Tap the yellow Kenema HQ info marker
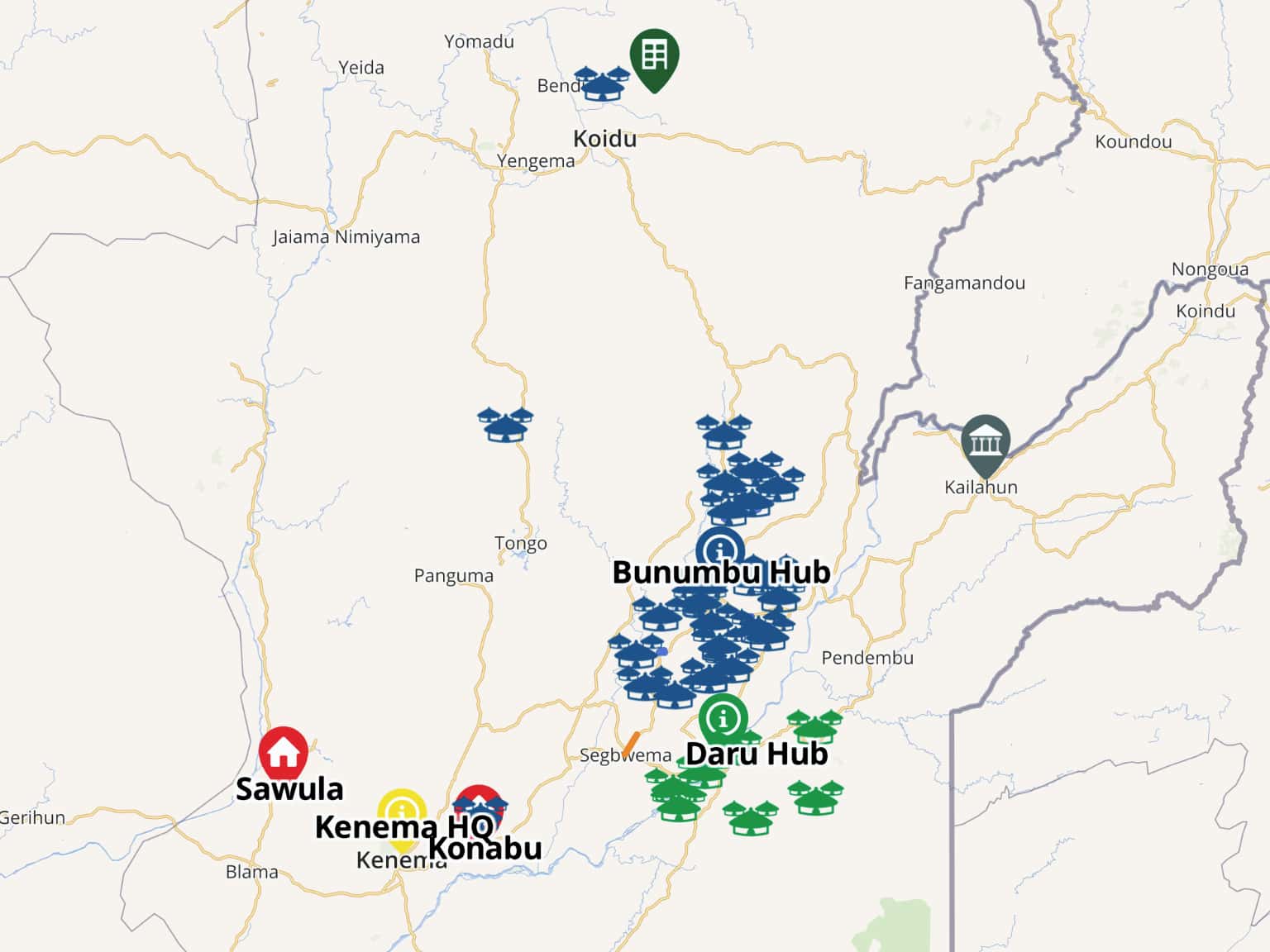This screenshot has width=1270, height=952. tap(402, 809)
